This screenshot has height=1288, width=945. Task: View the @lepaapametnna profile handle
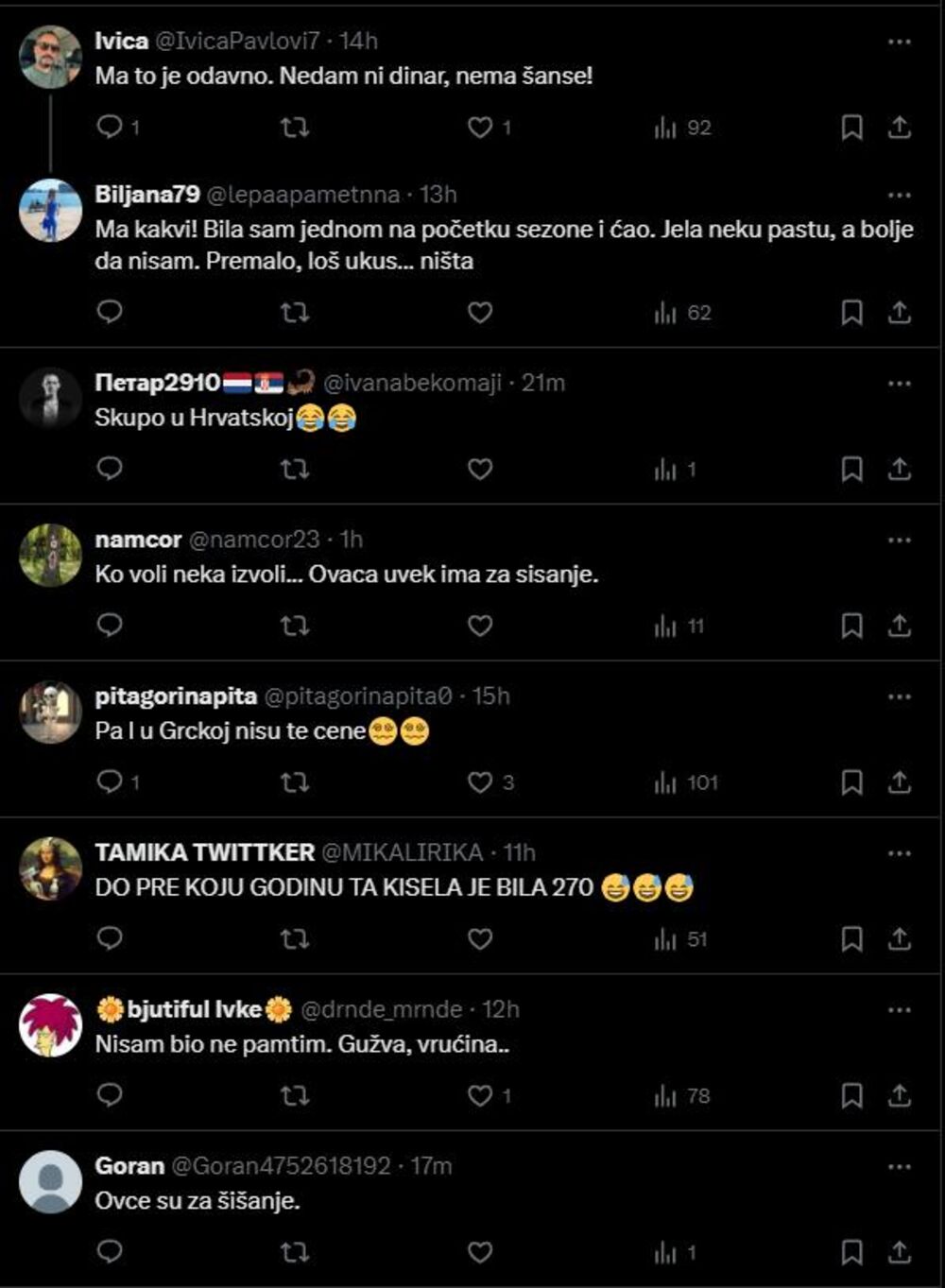coord(302,195)
